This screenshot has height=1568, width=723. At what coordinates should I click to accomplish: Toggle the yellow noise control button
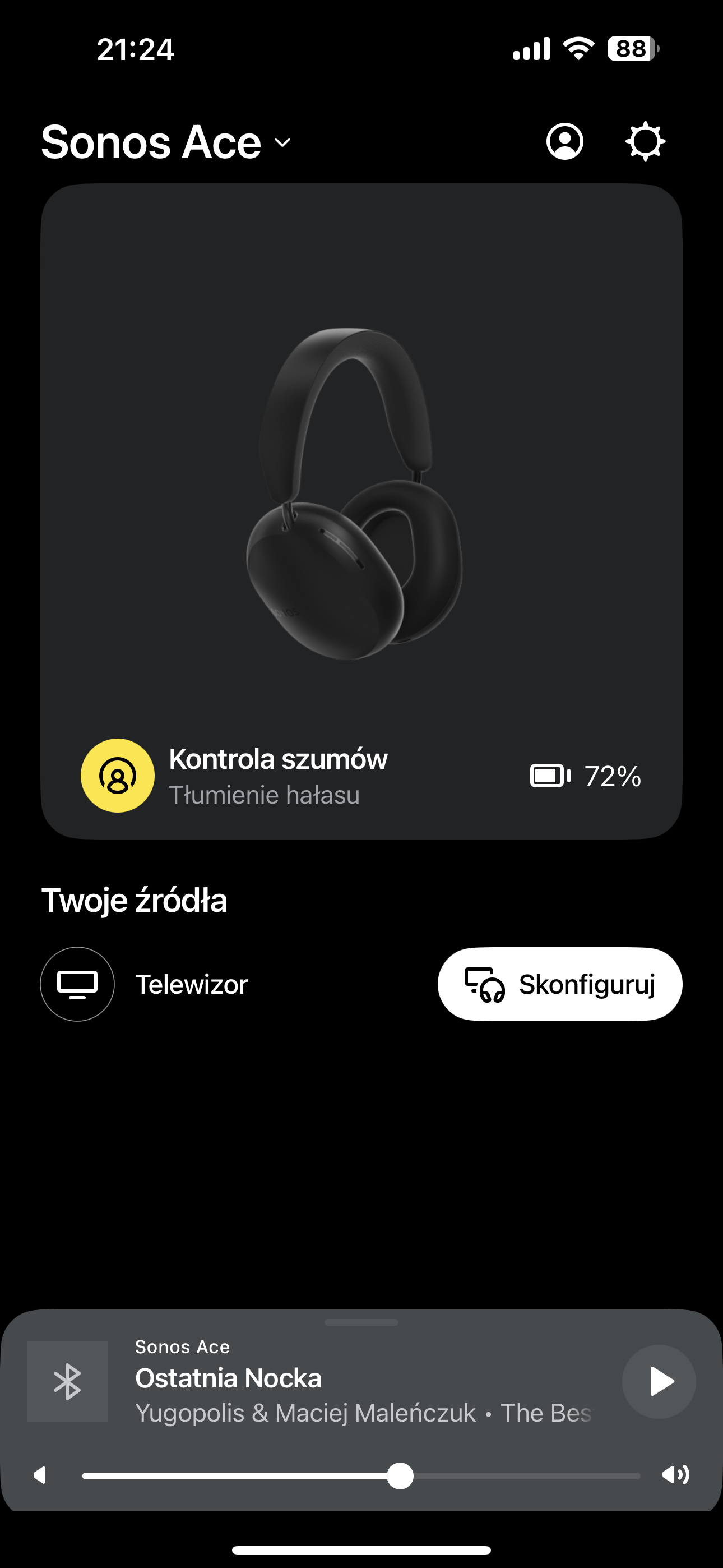tap(118, 776)
